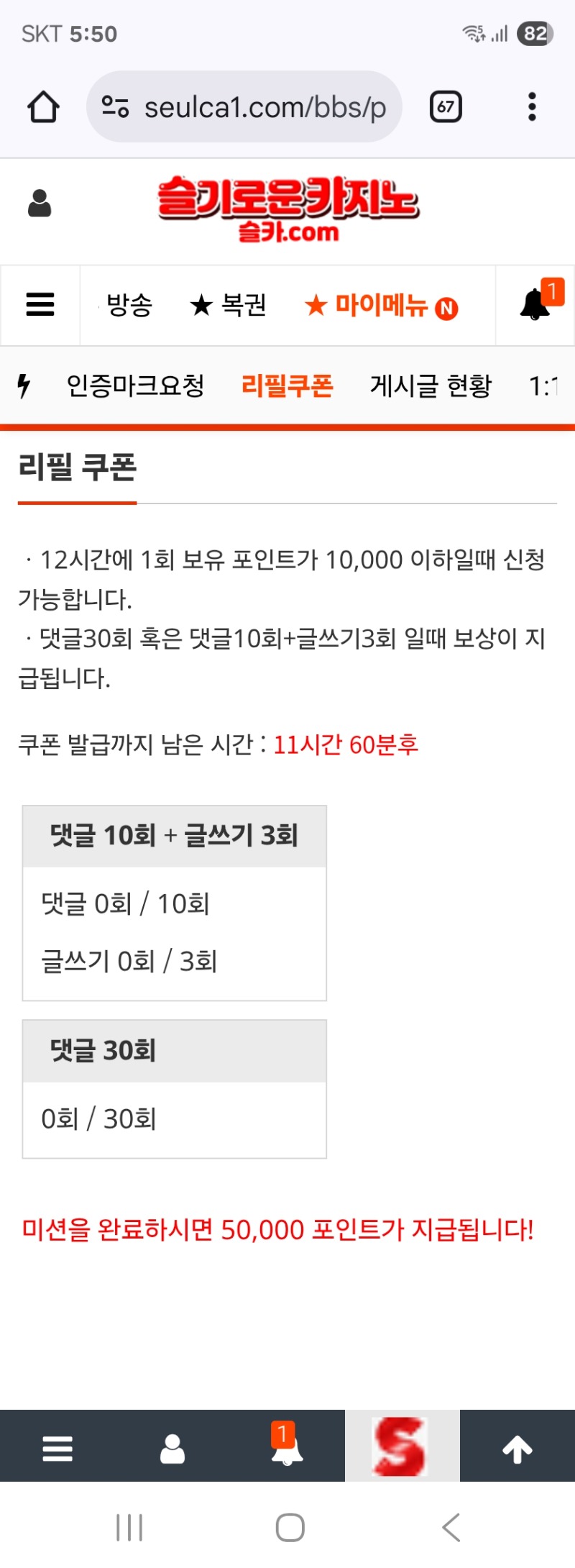Image resolution: width=575 pixels, height=1568 pixels.
Task: Select the 마이메뉴 item
Action: [381, 306]
